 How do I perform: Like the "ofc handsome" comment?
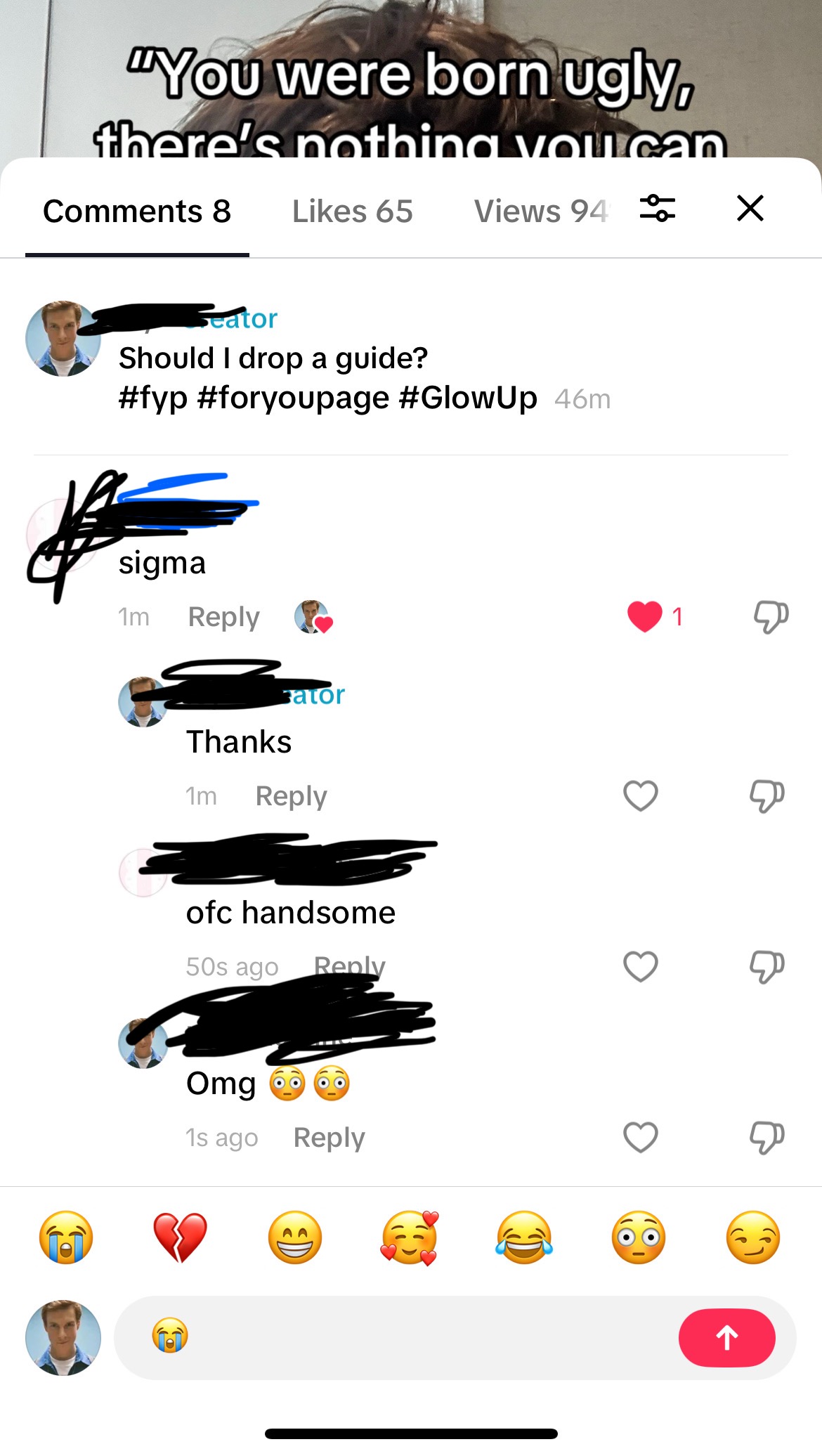click(x=641, y=967)
